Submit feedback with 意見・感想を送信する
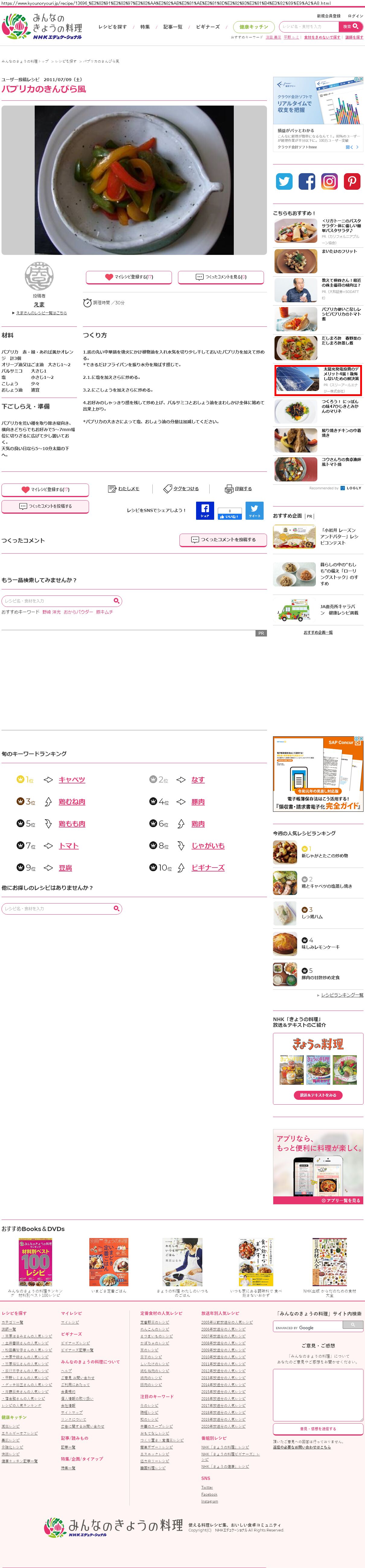The height and width of the screenshot is (1568, 365). click(x=318, y=1429)
